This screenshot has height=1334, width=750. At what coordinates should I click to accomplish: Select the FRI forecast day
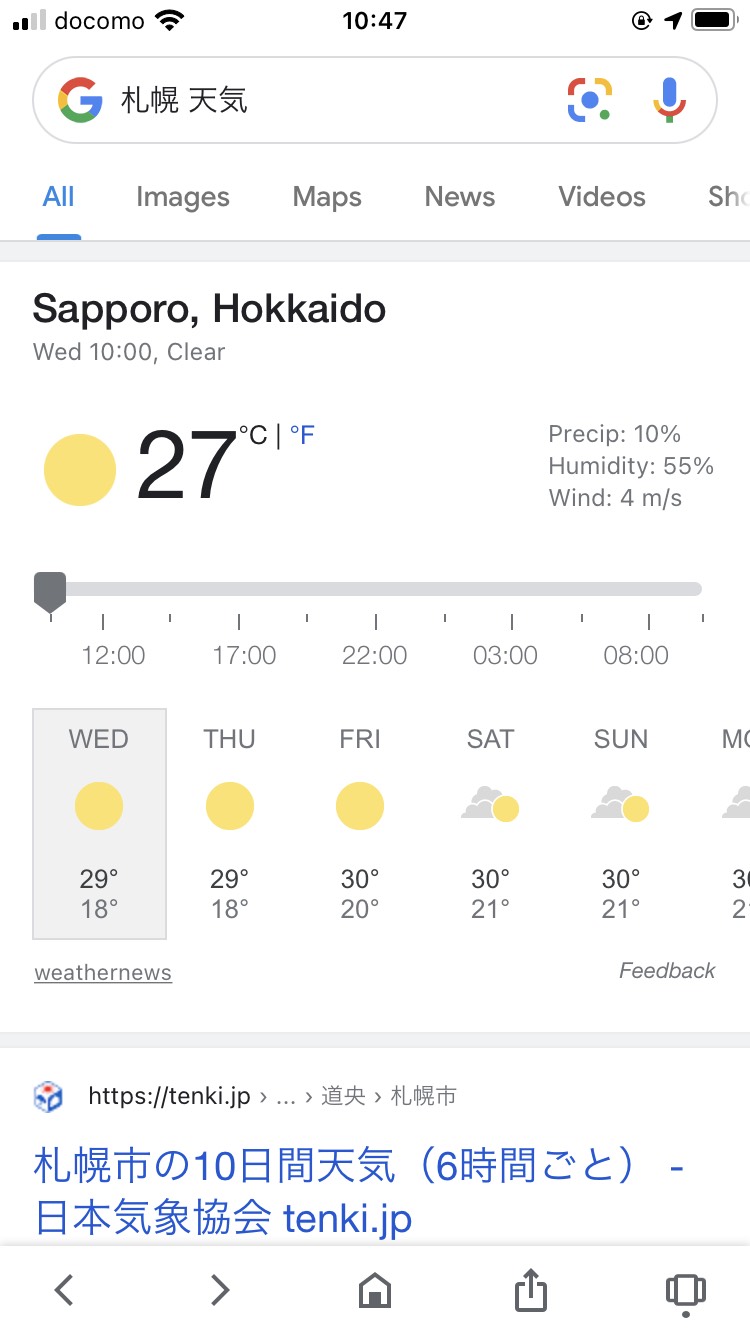pos(360,824)
